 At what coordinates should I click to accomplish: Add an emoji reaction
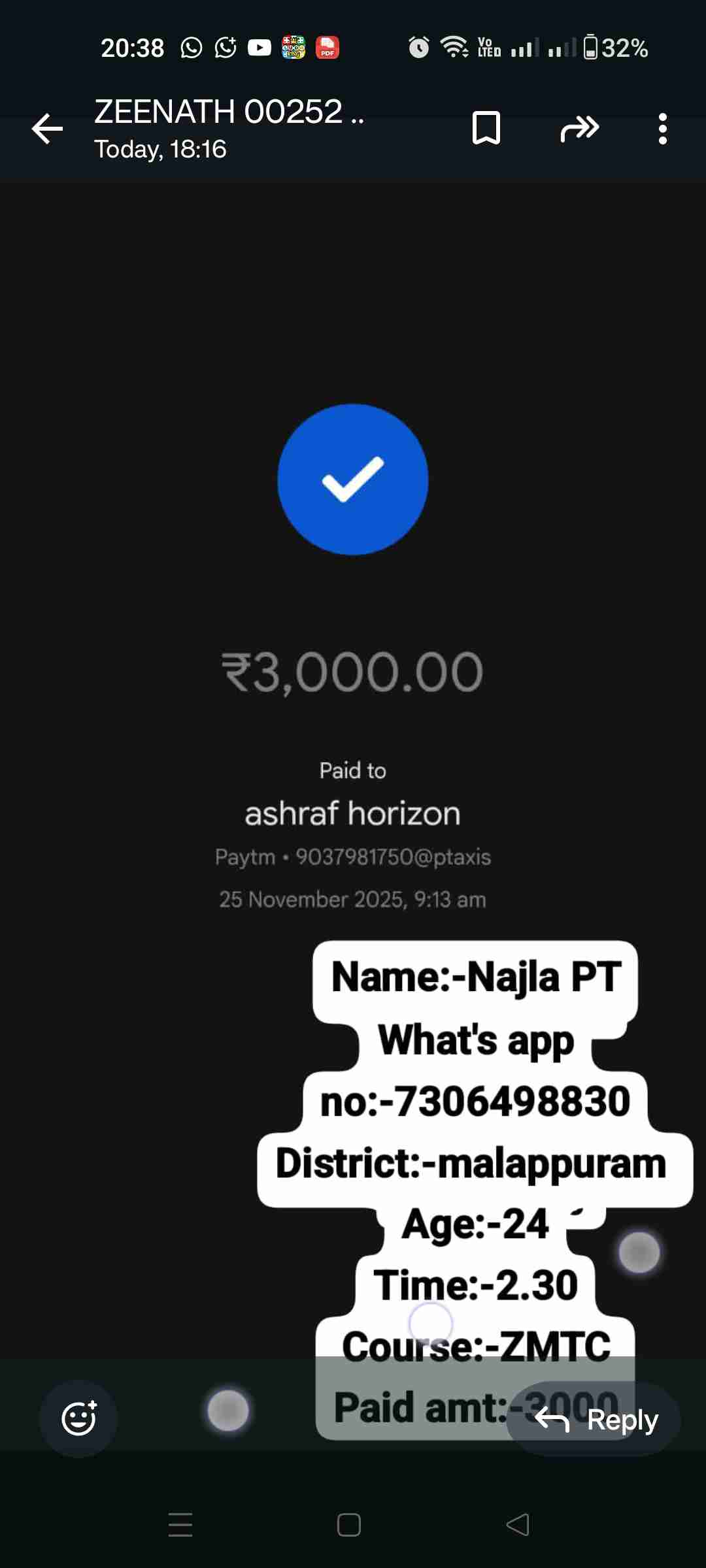(x=78, y=1418)
